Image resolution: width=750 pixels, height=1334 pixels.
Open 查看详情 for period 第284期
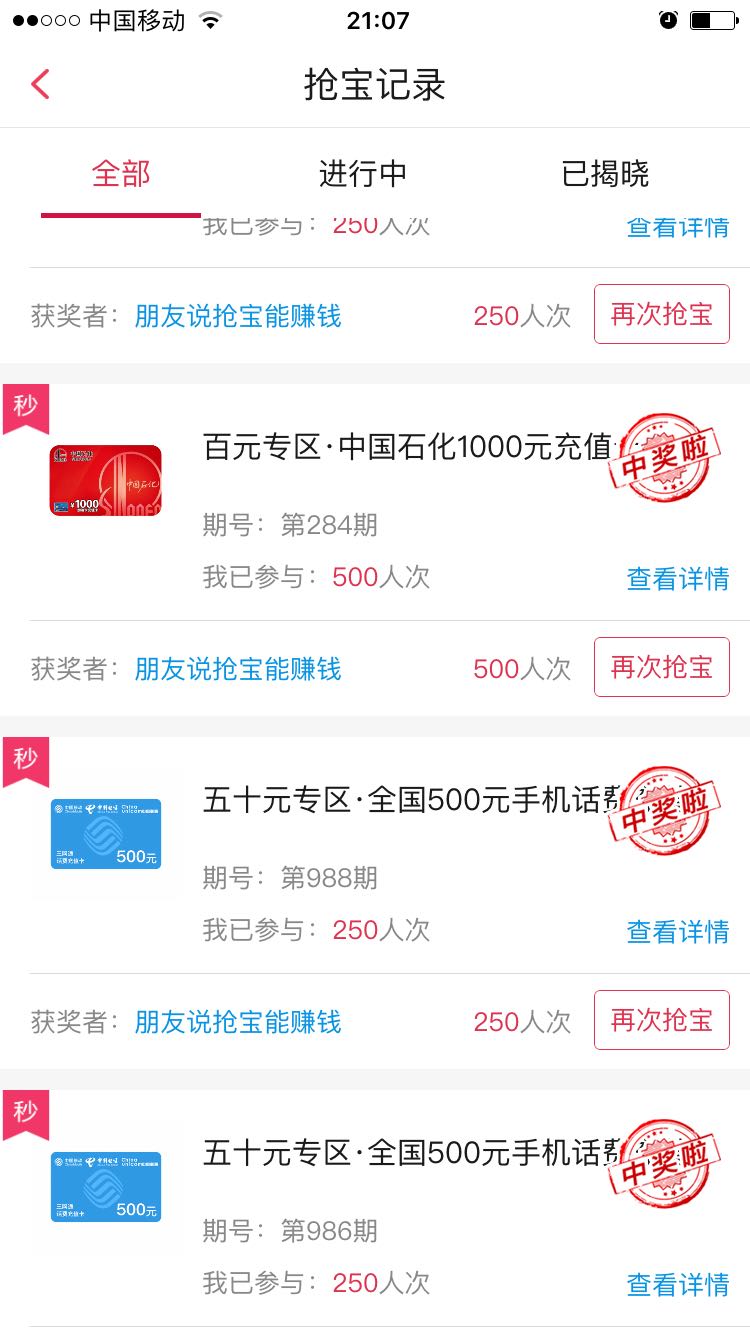[678, 578]
